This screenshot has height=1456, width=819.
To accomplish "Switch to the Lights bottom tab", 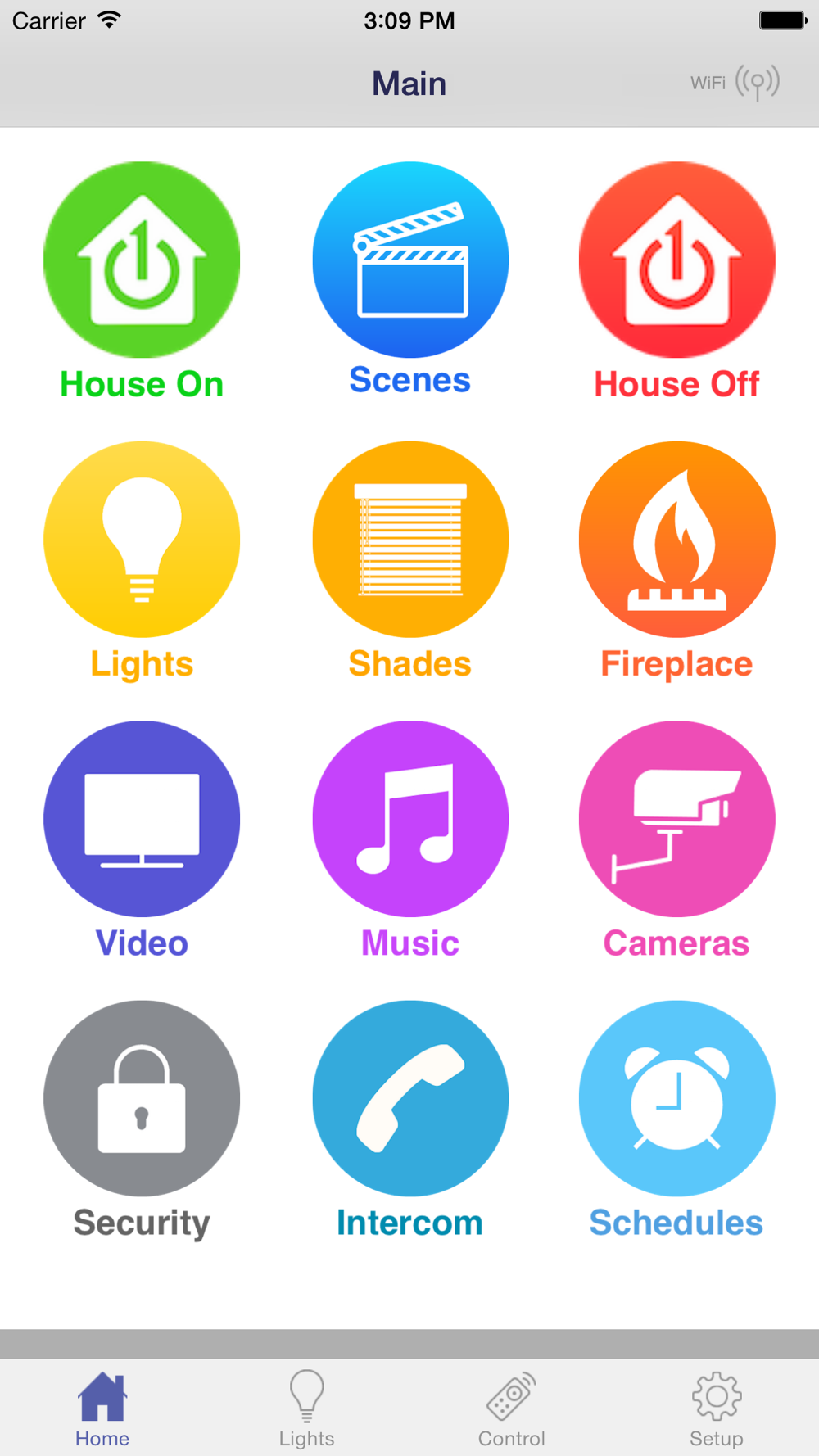I will (x=307, y=1409).
